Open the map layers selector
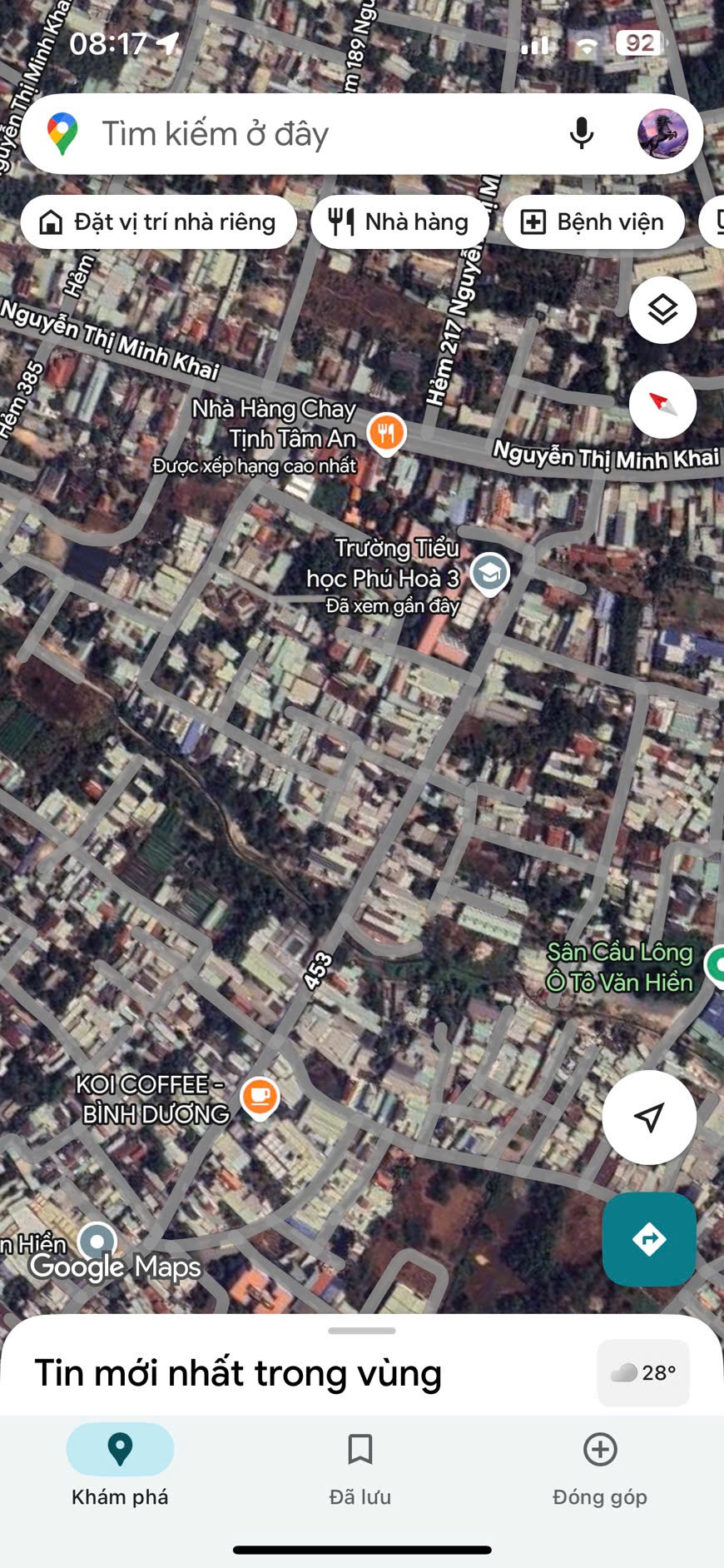 662,311
